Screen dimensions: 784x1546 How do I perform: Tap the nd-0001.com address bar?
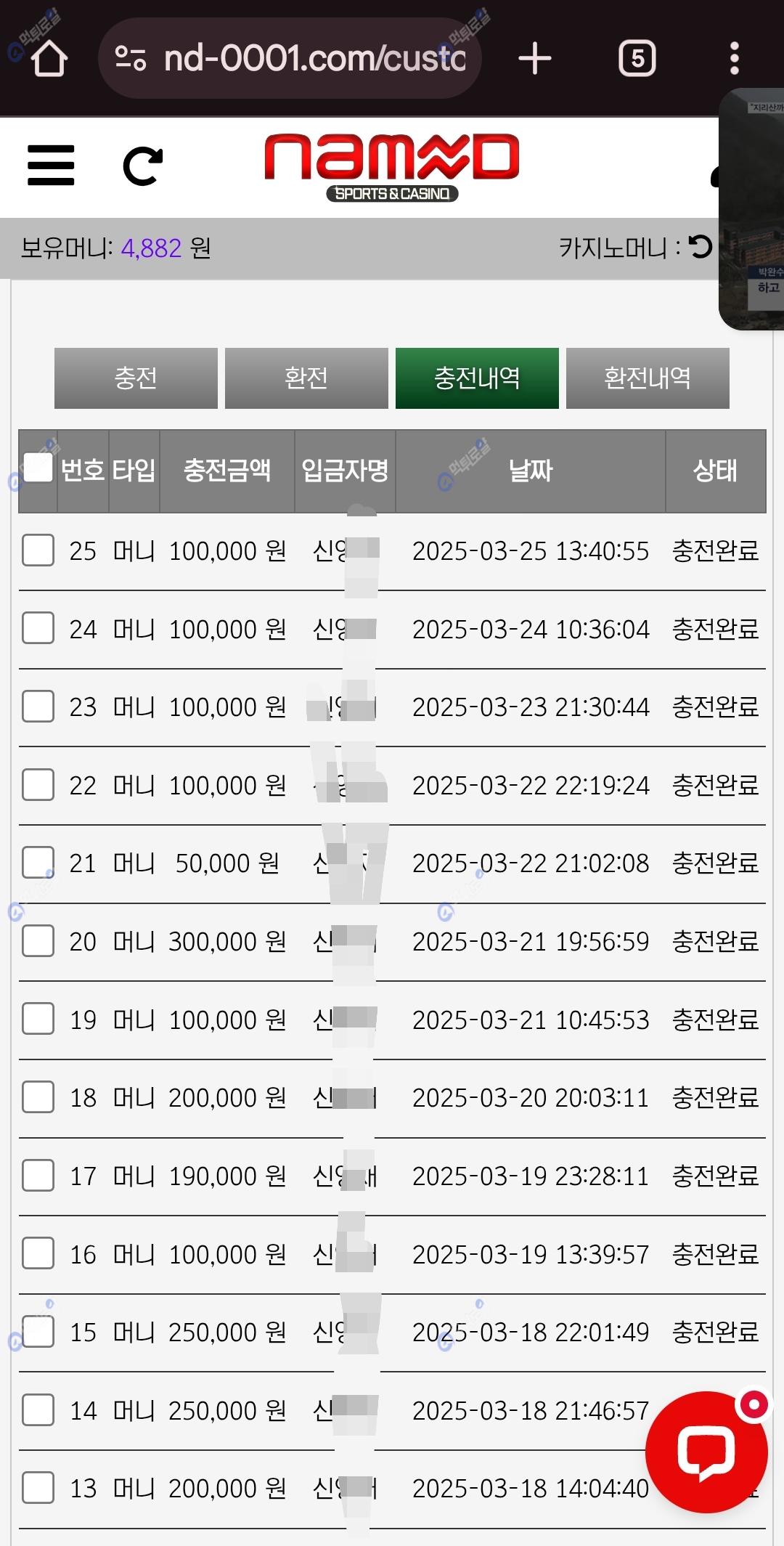(x=290, y=58)
